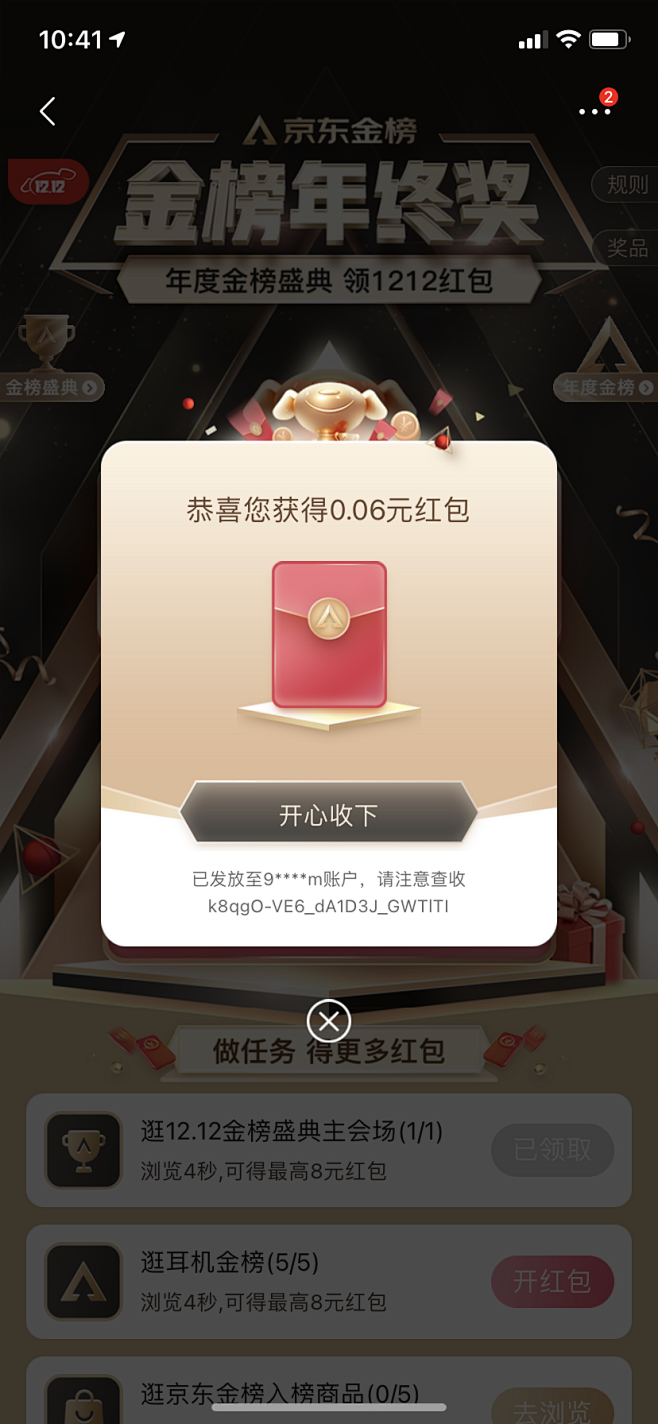Image resolution: width=658 pixels, height=1424 pixels.
Task: Open 规则 rules
Action: 628,185
